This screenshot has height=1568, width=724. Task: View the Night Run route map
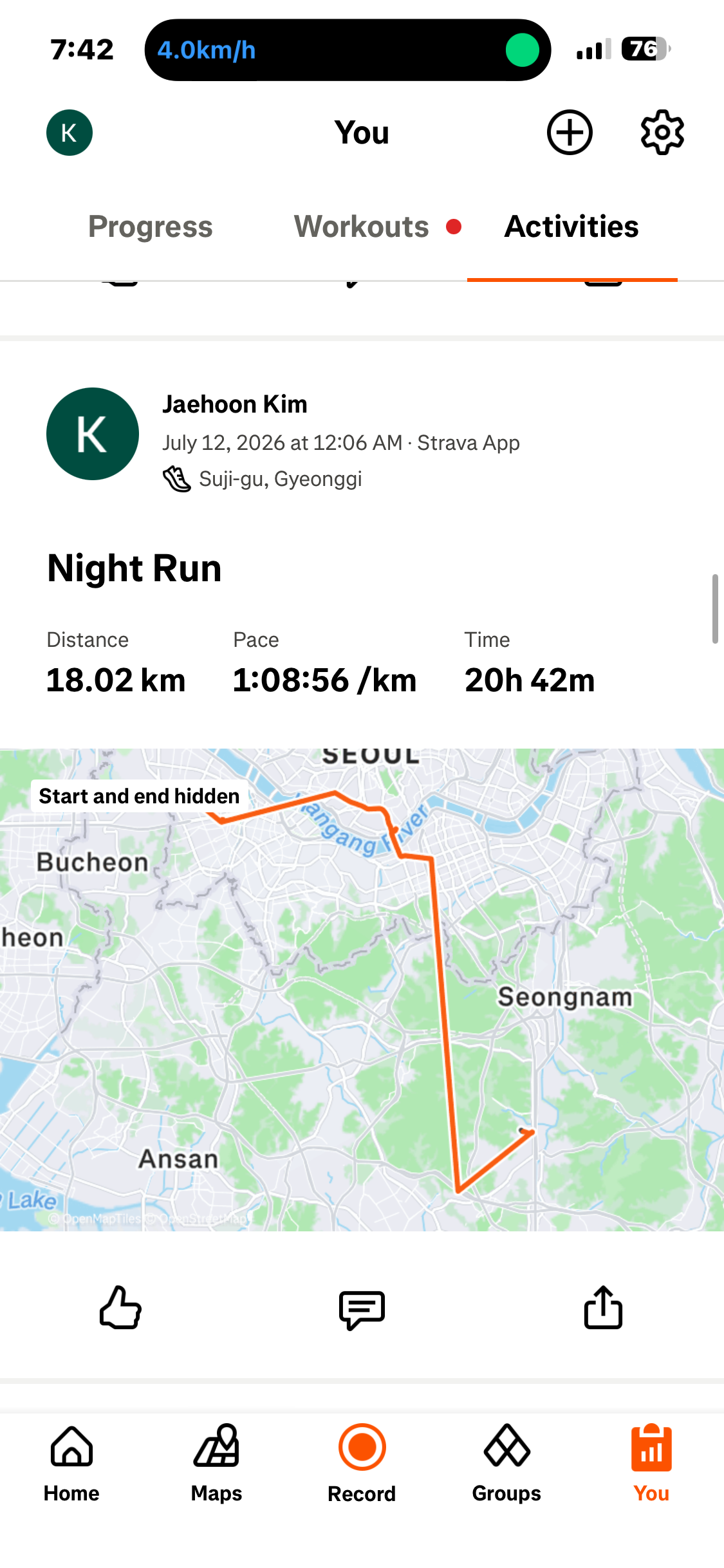(362, 990)
